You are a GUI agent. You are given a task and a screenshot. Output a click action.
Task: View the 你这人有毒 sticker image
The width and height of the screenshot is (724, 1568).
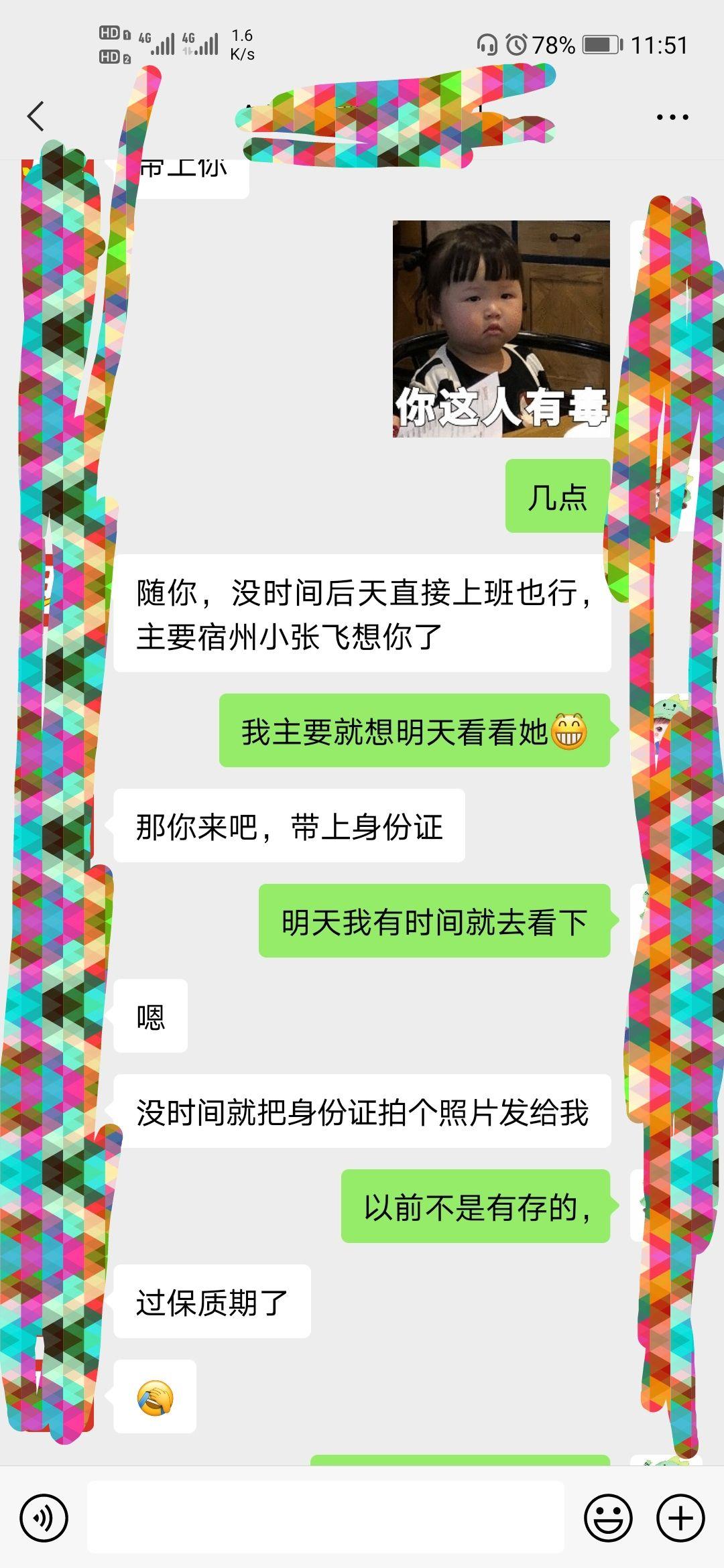501,329
